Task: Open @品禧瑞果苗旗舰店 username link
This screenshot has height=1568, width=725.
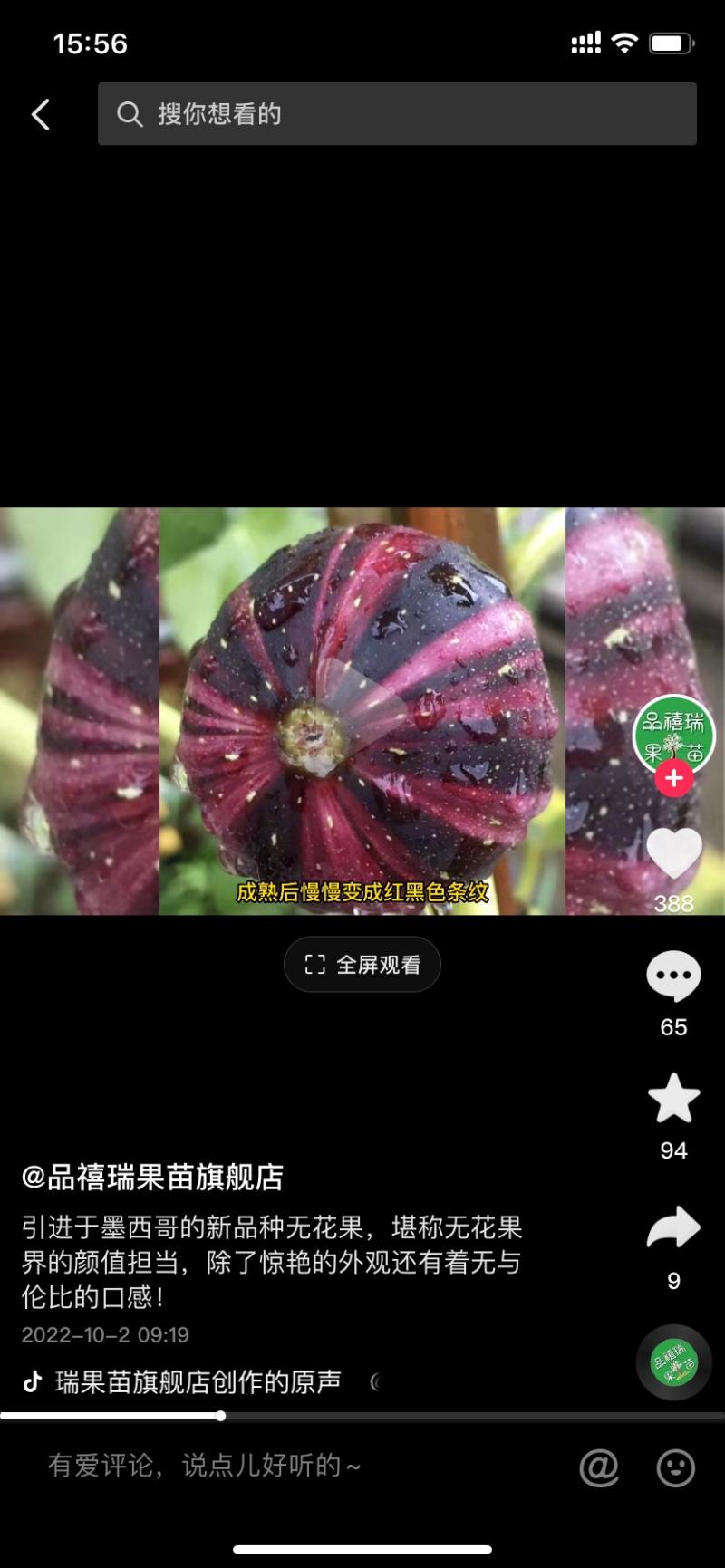Action: [152, 1178]
